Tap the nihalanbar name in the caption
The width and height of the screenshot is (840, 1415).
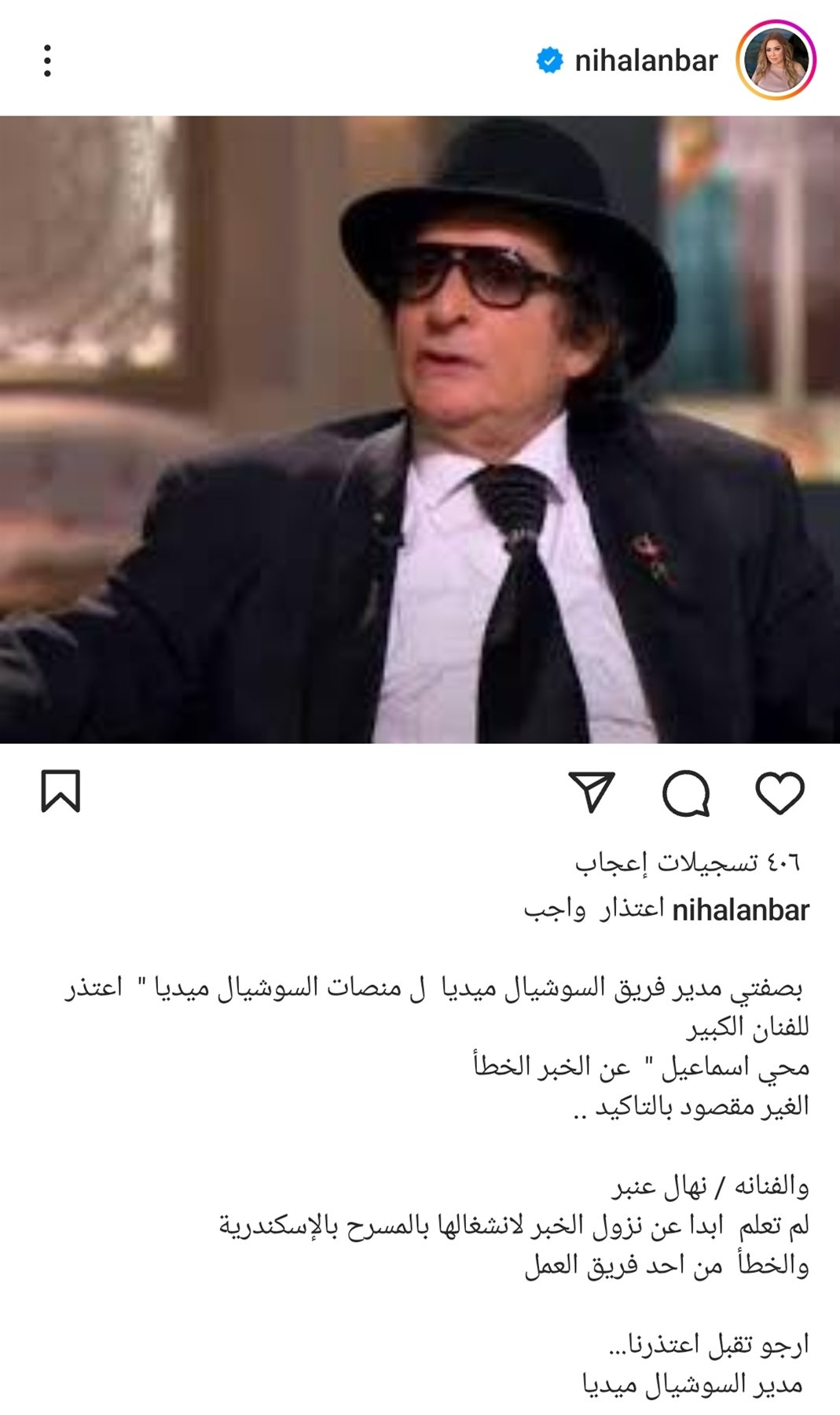click(x=740, y=910)
